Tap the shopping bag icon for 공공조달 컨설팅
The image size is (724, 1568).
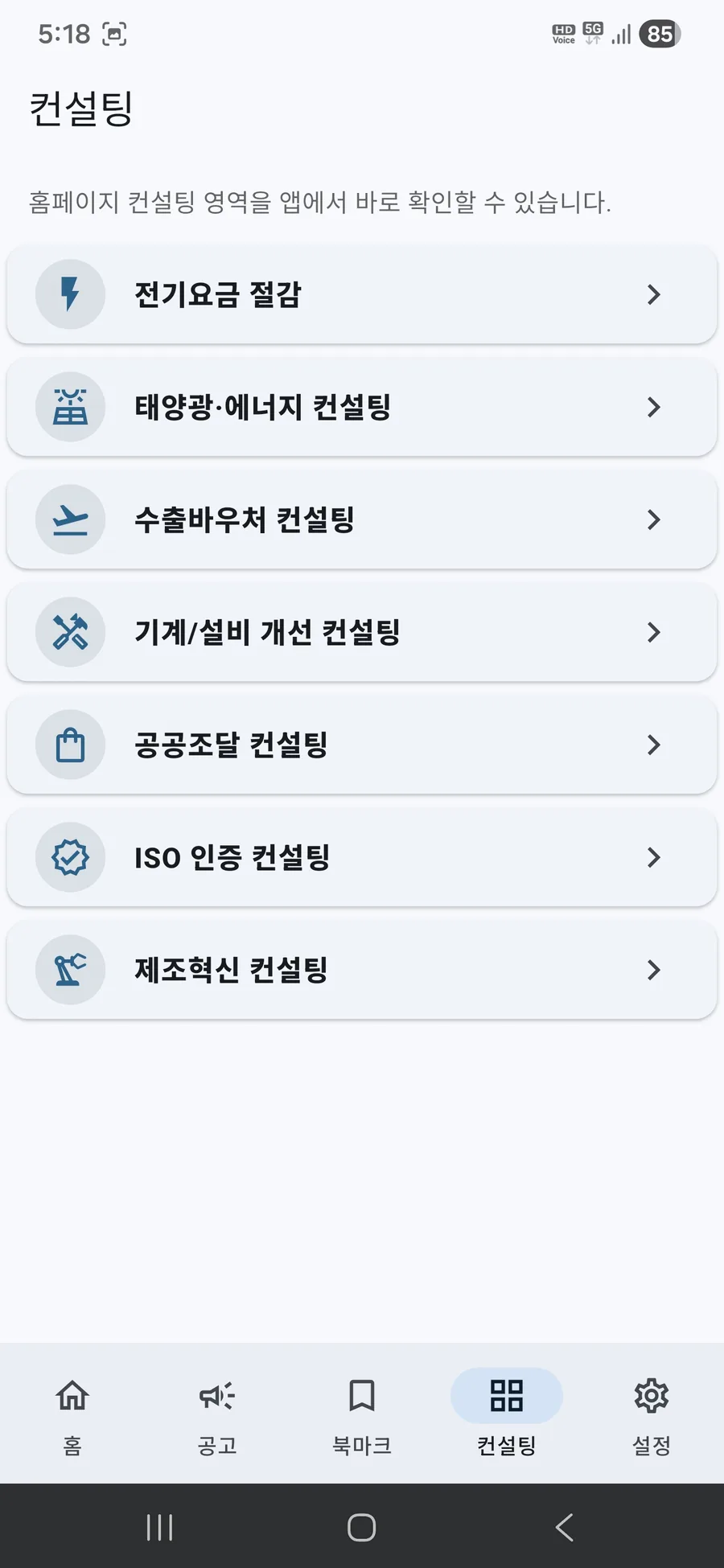pyautogui.click(x=70, y=745)
